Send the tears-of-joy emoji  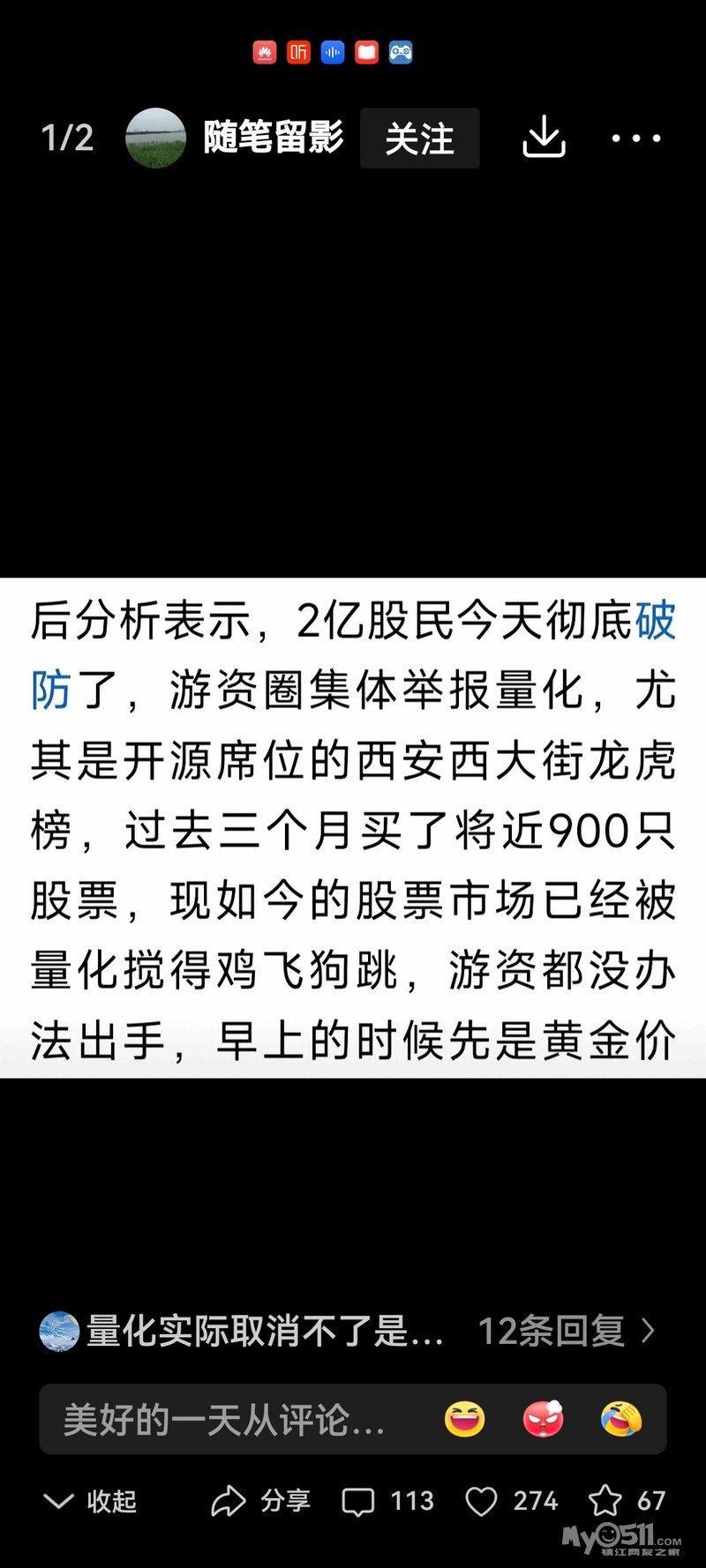(621, 1419)
